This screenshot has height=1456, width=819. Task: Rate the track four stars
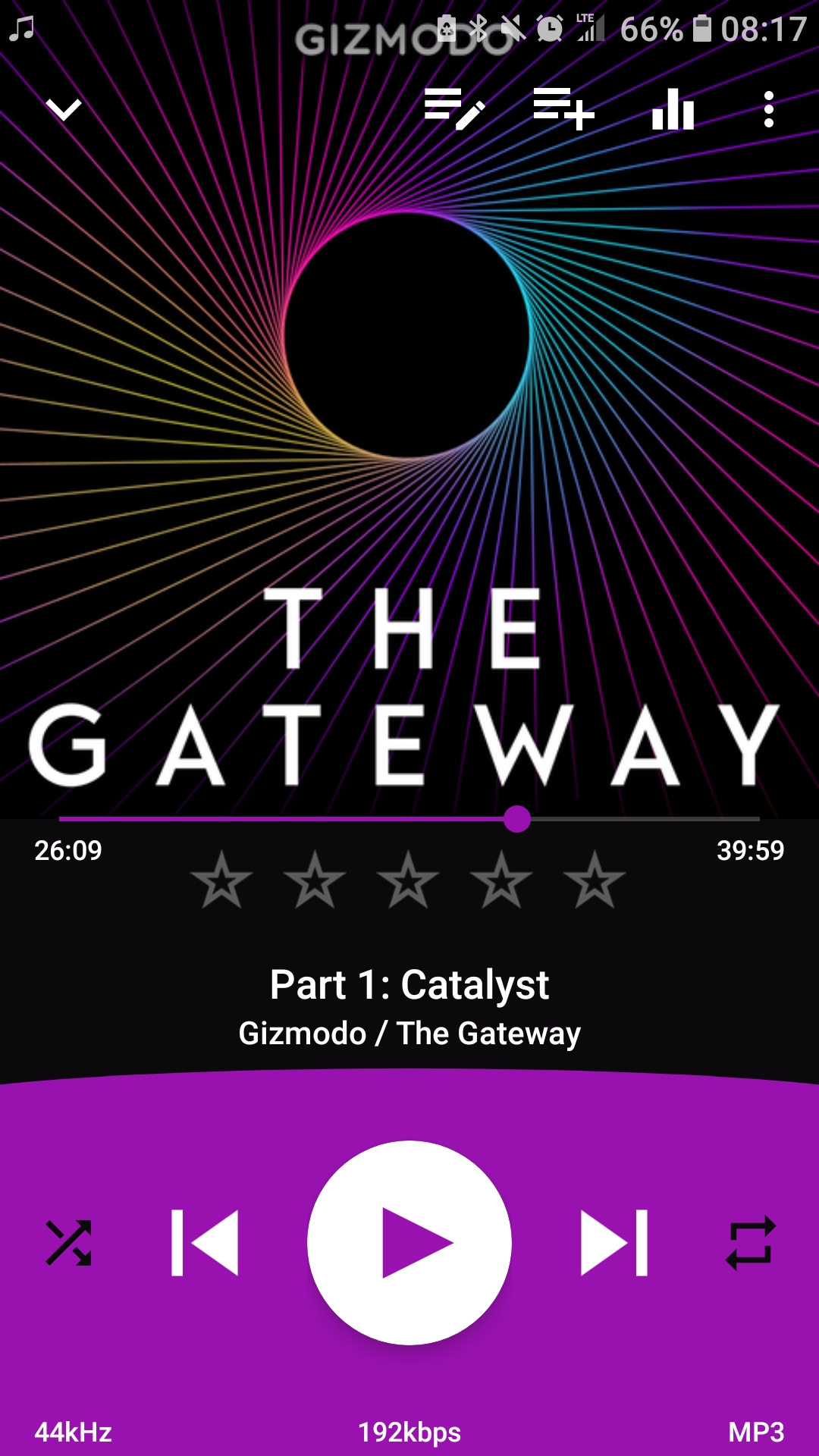click(x=501, y=880)
